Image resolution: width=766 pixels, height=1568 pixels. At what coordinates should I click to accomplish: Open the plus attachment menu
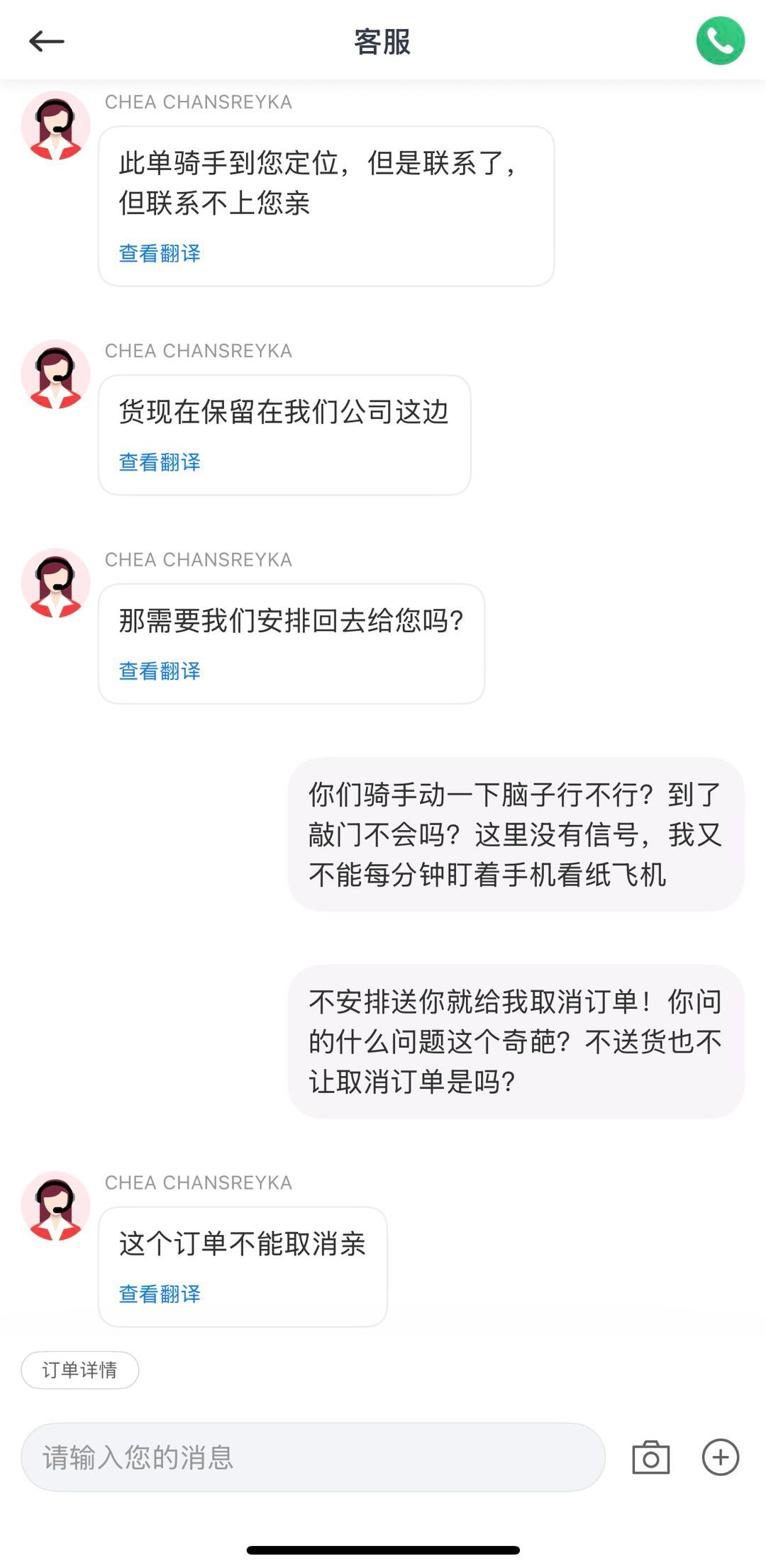click(x=720, y=1457)
